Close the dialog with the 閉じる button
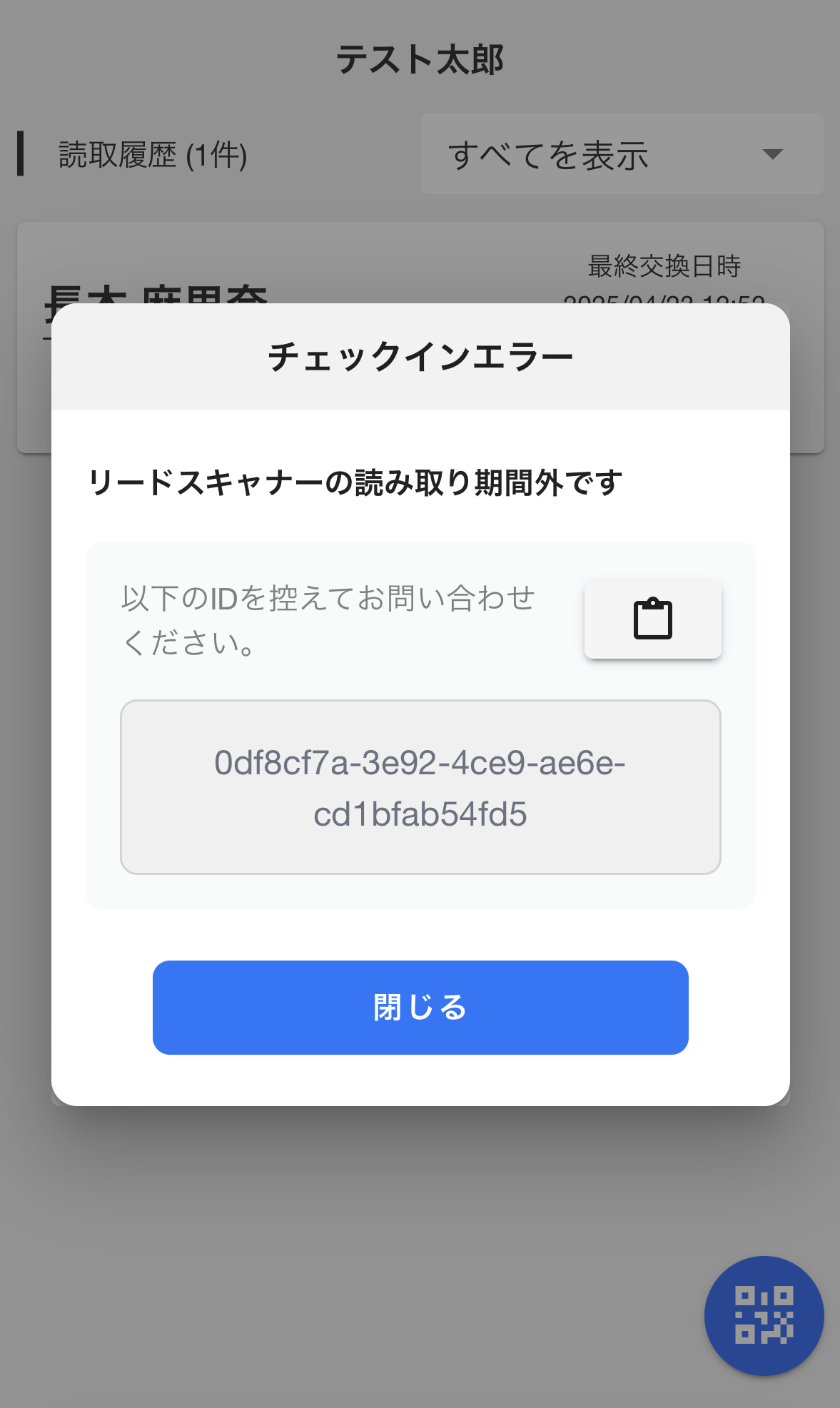The height and width of the screenshot is (1408, 840). point(420,1007)
